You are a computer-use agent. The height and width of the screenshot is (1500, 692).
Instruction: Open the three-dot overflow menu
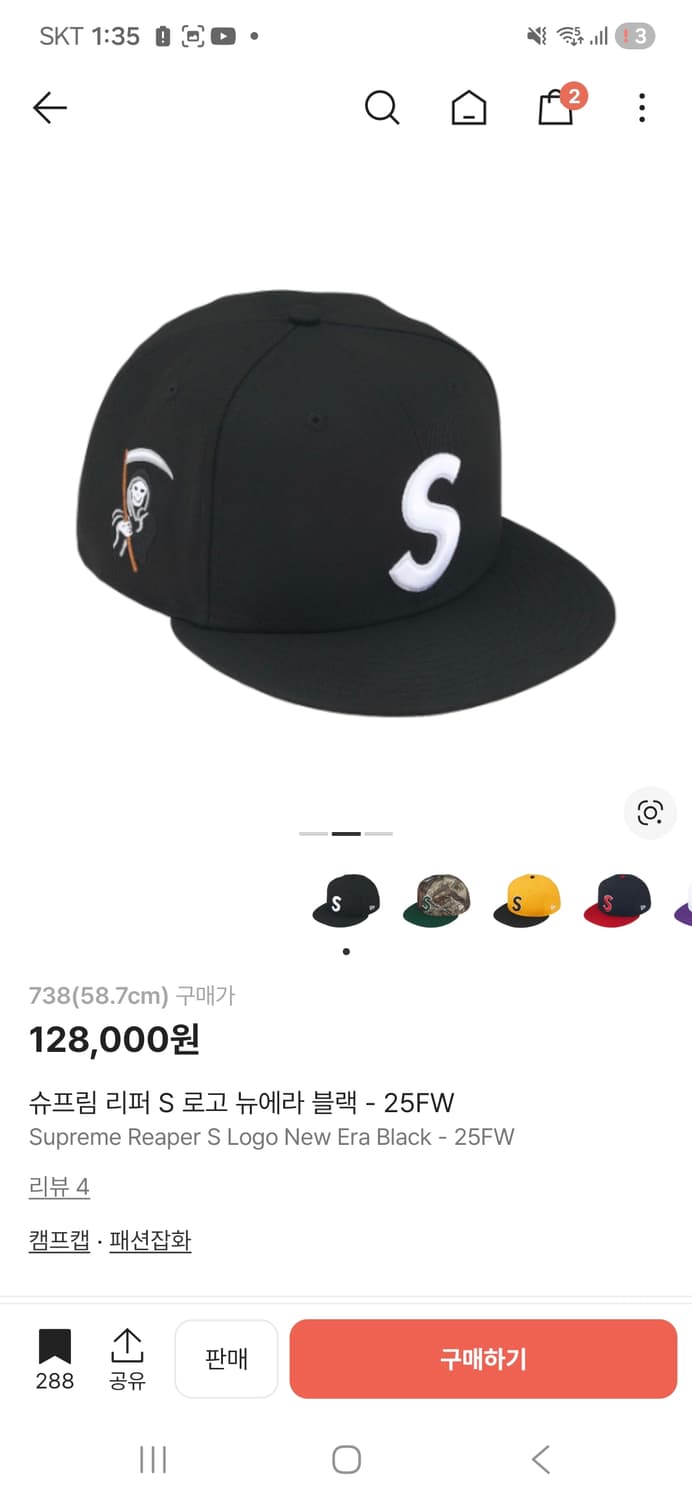(642, 107)
